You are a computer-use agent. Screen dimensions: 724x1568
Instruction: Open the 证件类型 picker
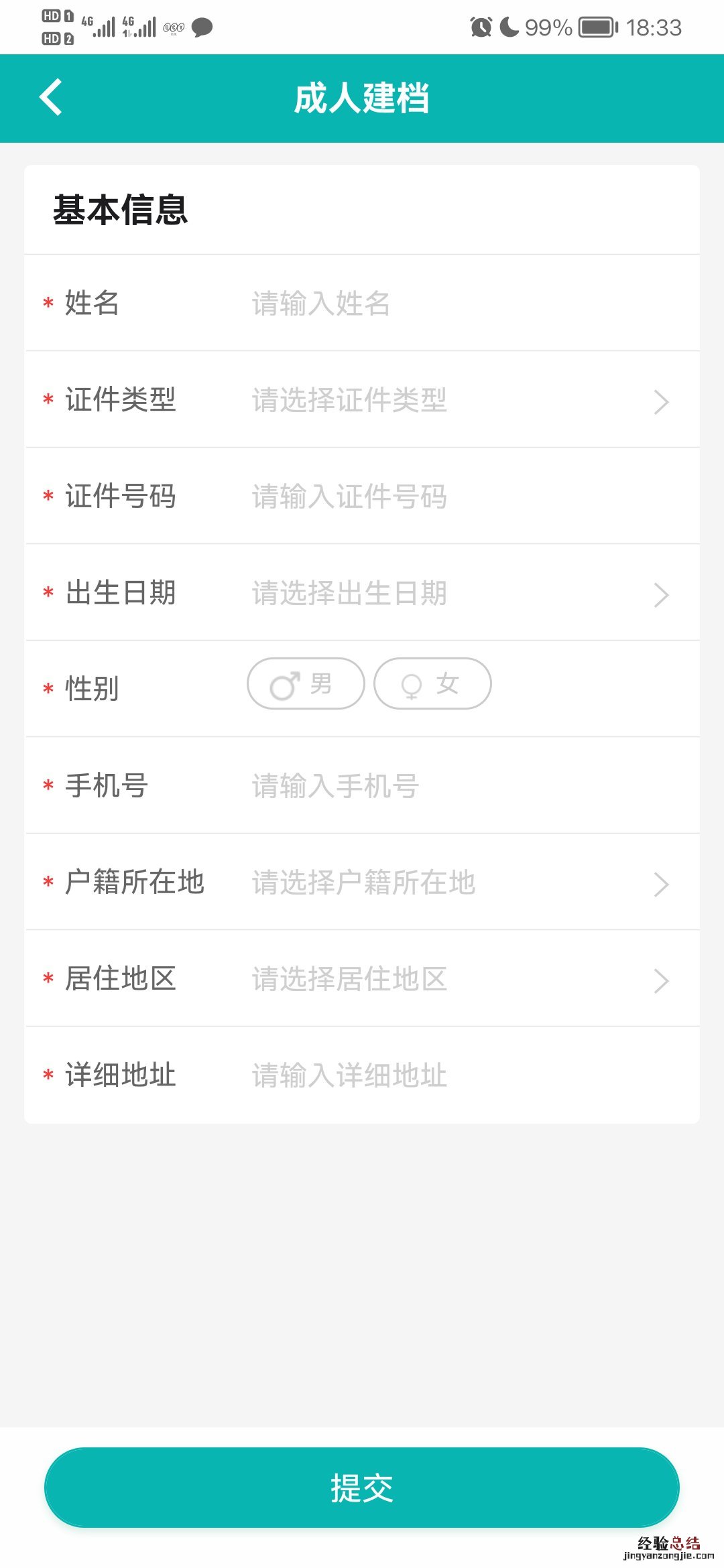tap(456, 400)
